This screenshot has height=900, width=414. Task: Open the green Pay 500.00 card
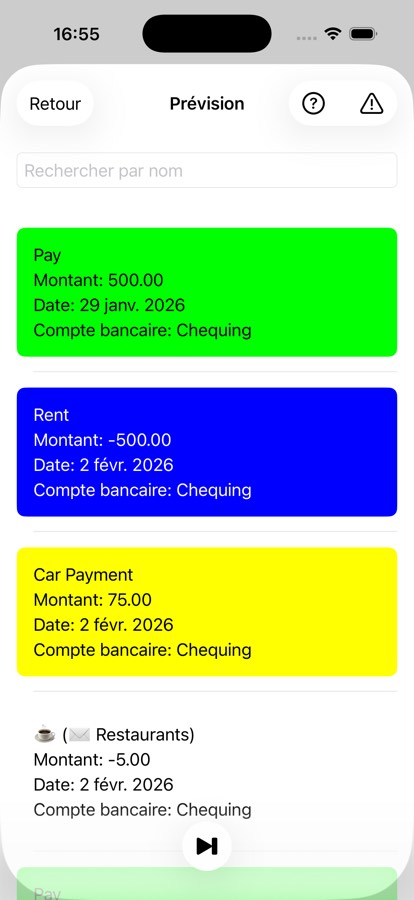coord(207,292)
